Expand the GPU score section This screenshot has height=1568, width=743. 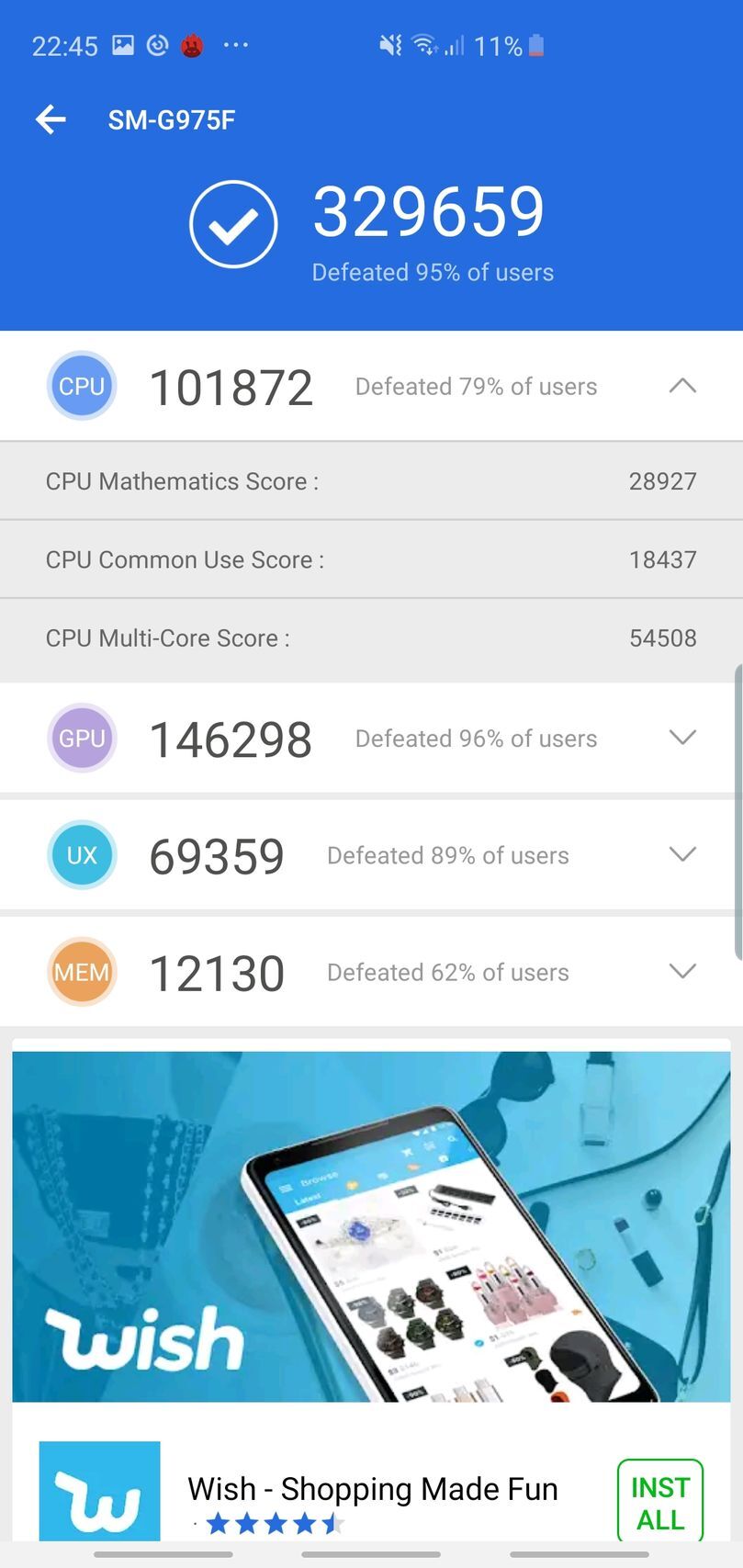[x=681, y=738]
